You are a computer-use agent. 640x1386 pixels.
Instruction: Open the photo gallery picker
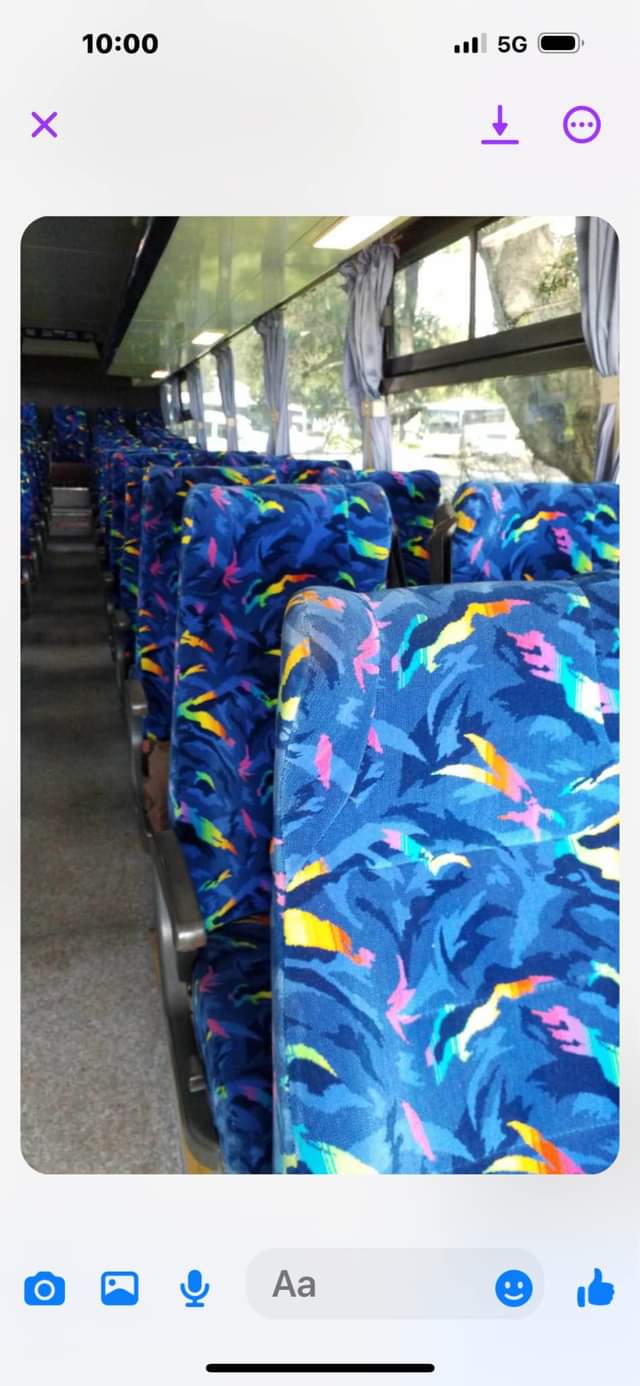point(120,1288)
